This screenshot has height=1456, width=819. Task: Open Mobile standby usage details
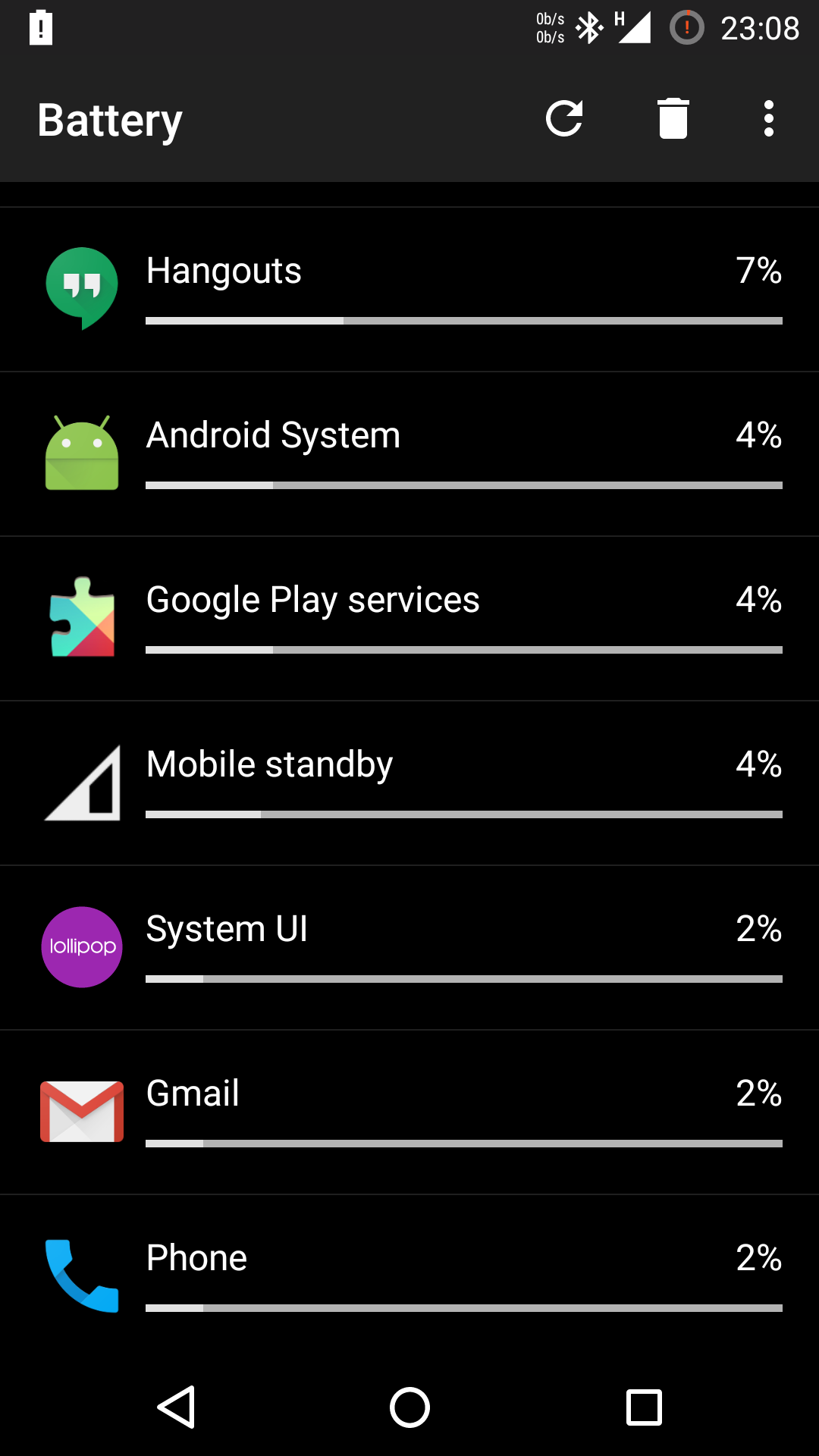[409, 783]
